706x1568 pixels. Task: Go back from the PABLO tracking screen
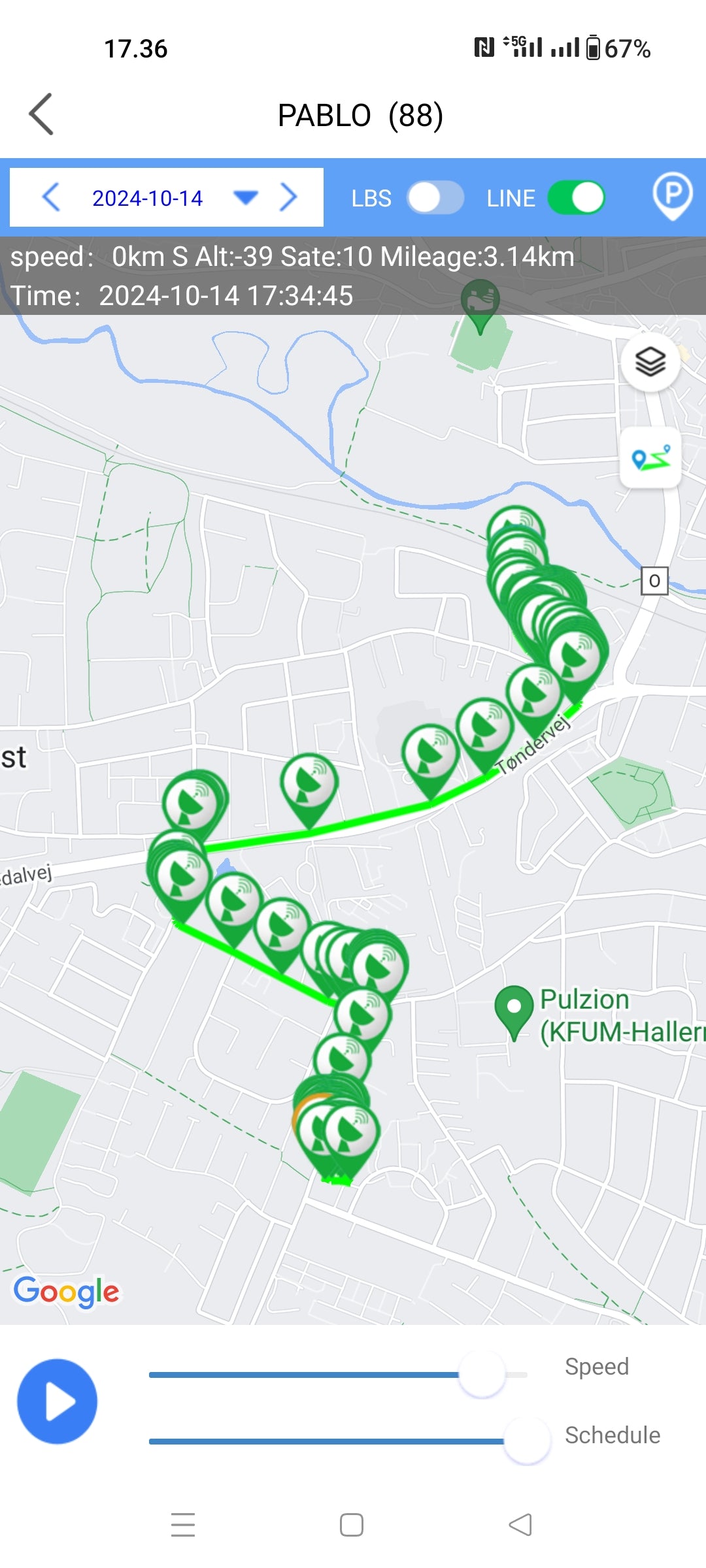point(41,114)
